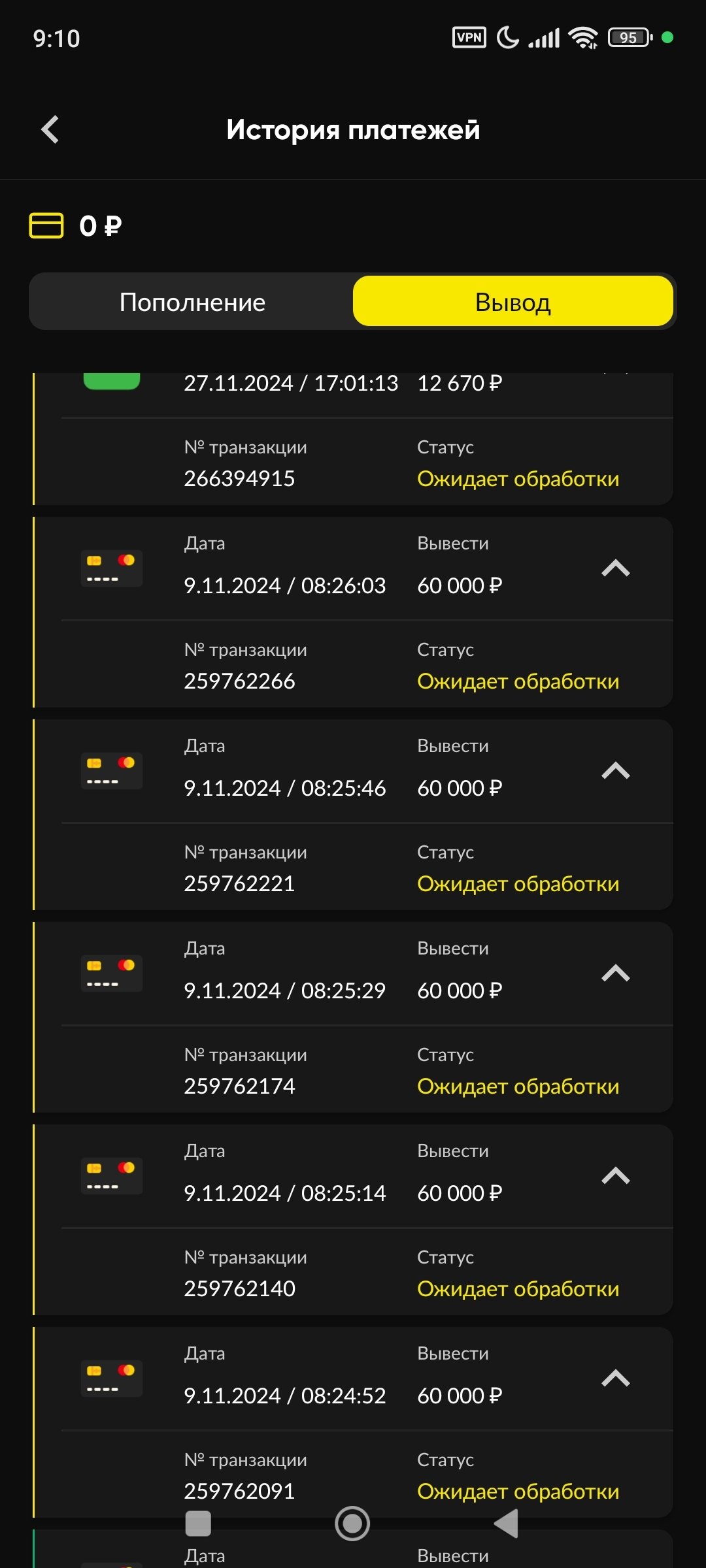Collapse the withdrawal from 08:25:29
This screenshot has width=706, height=1568.
[615, 973]
